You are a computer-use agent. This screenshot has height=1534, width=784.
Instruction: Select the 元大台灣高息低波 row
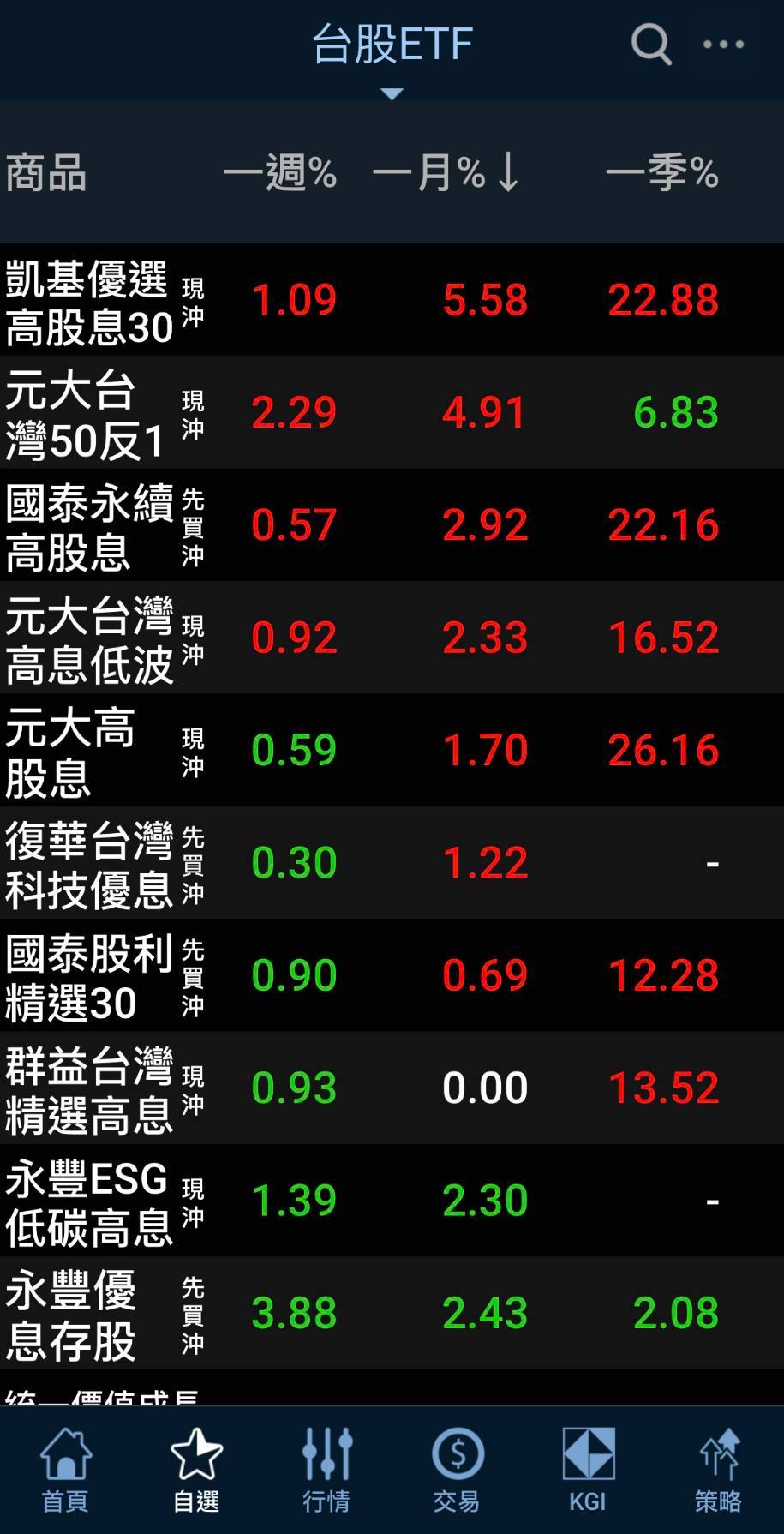point(88,639)
